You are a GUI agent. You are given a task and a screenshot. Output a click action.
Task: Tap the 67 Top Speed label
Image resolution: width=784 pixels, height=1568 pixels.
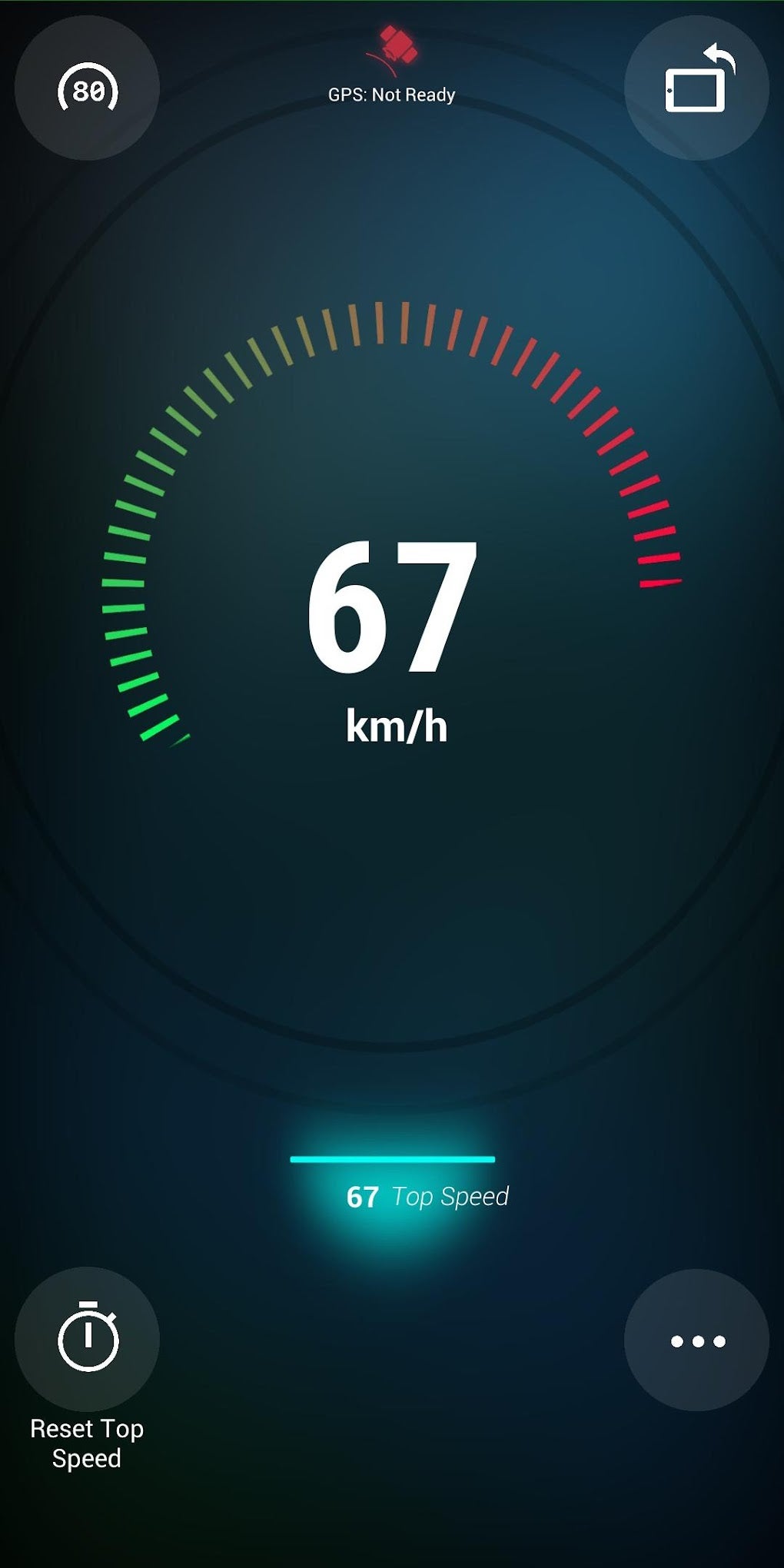(430, 1197)
